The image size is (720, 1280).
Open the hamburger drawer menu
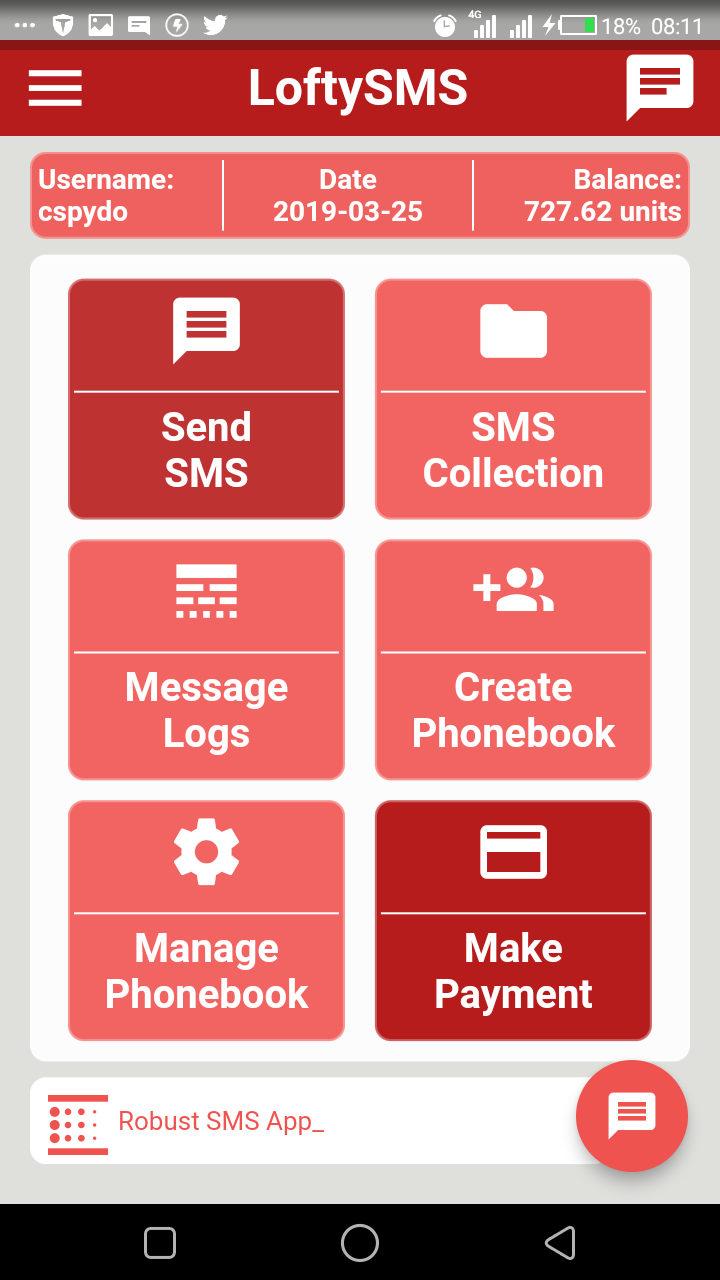55,88
